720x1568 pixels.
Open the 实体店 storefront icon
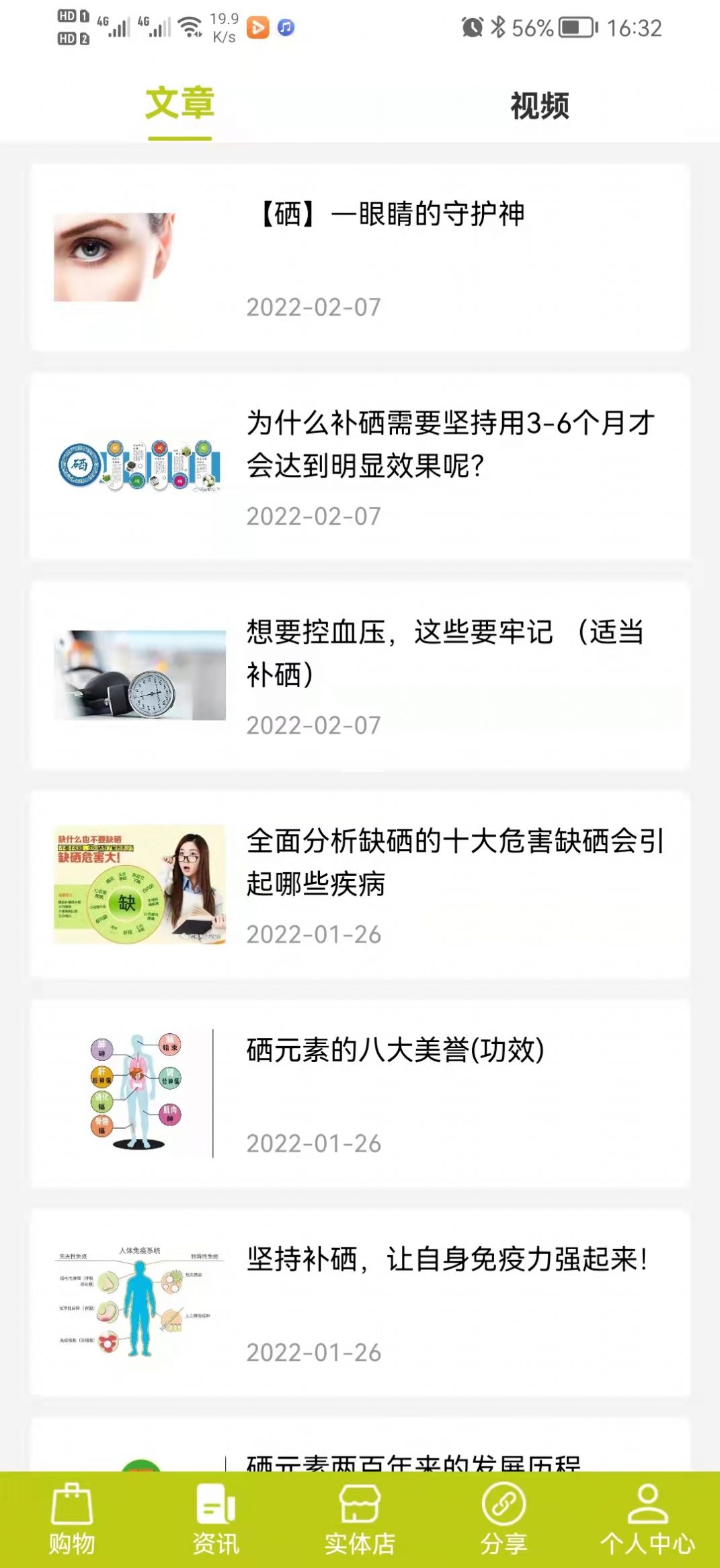pos(360,1516)
